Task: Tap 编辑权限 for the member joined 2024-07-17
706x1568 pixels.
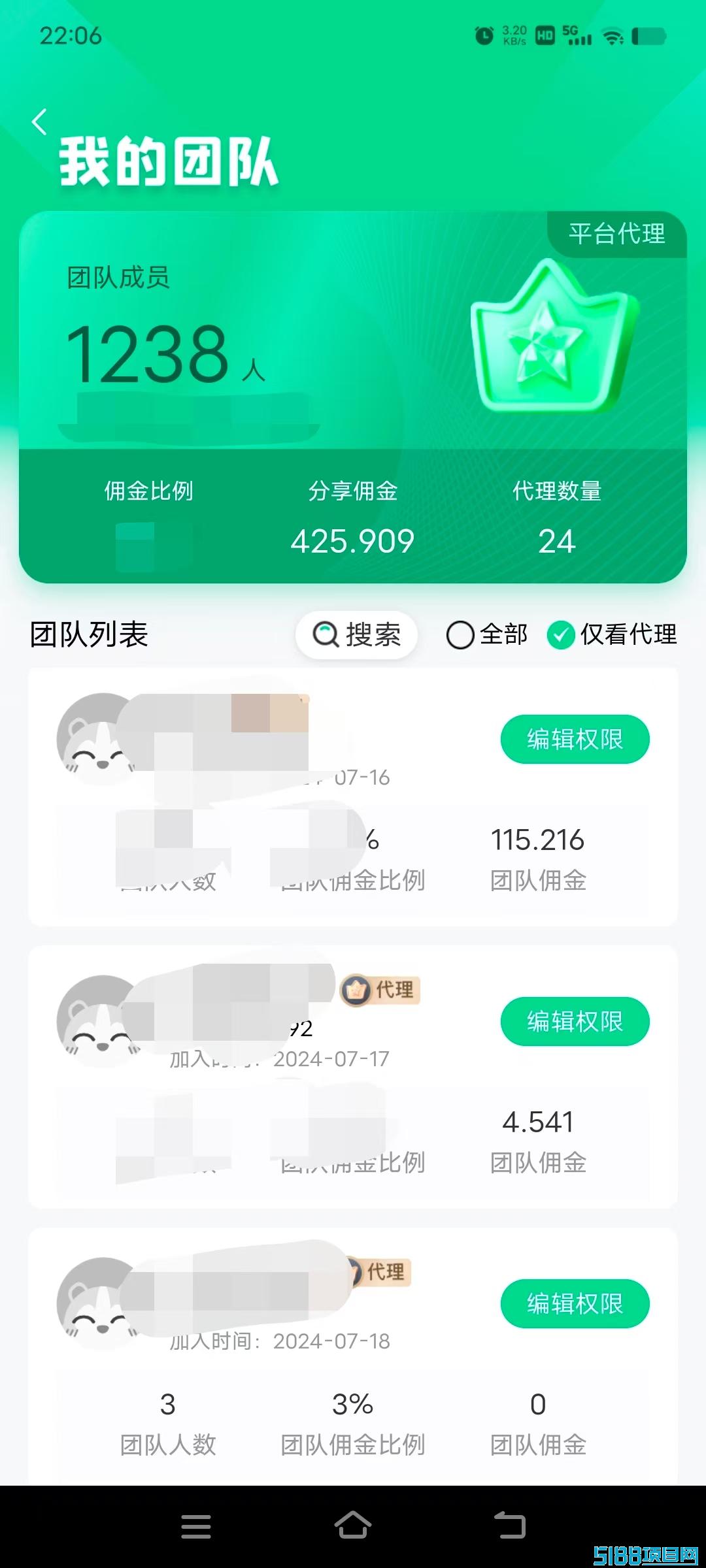Action: click(x=575, y=1021)
